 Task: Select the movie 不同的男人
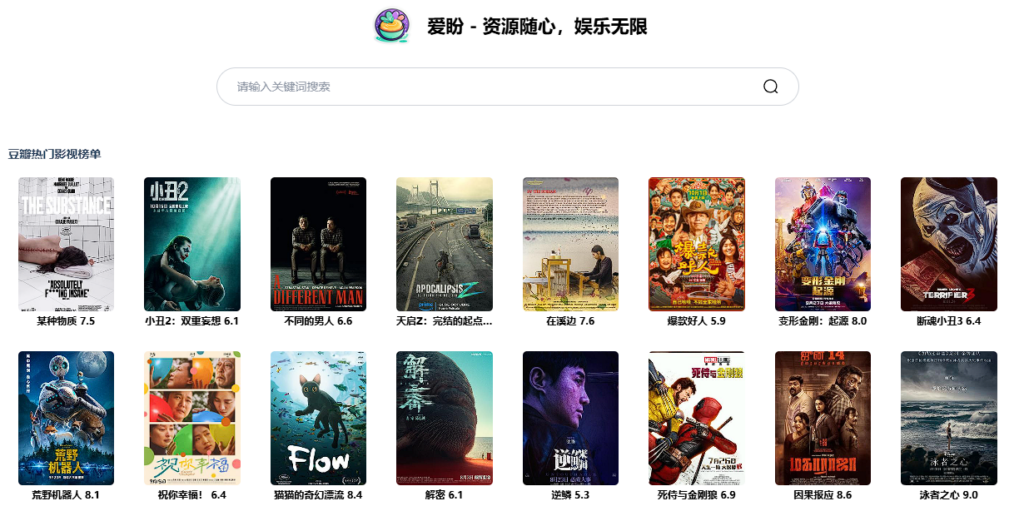[x=318, y=244]
